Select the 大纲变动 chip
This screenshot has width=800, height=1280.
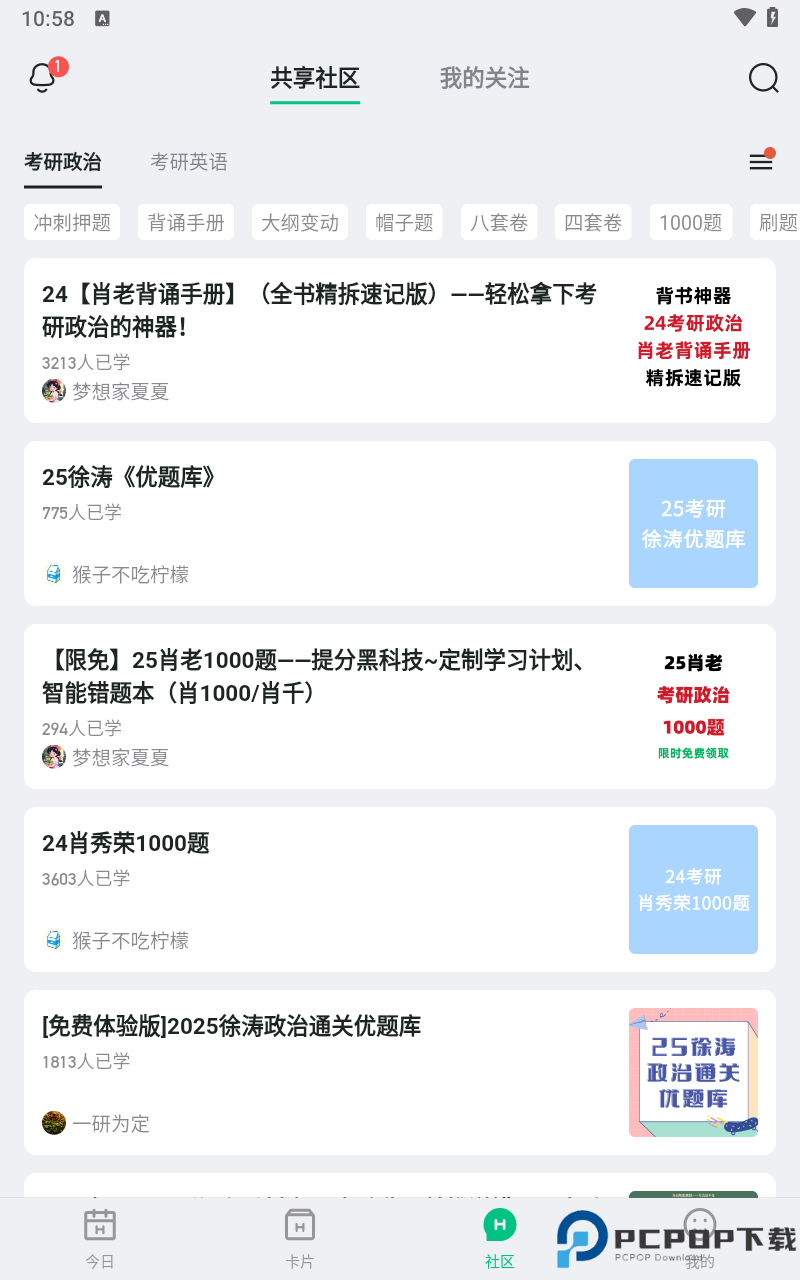300,222
